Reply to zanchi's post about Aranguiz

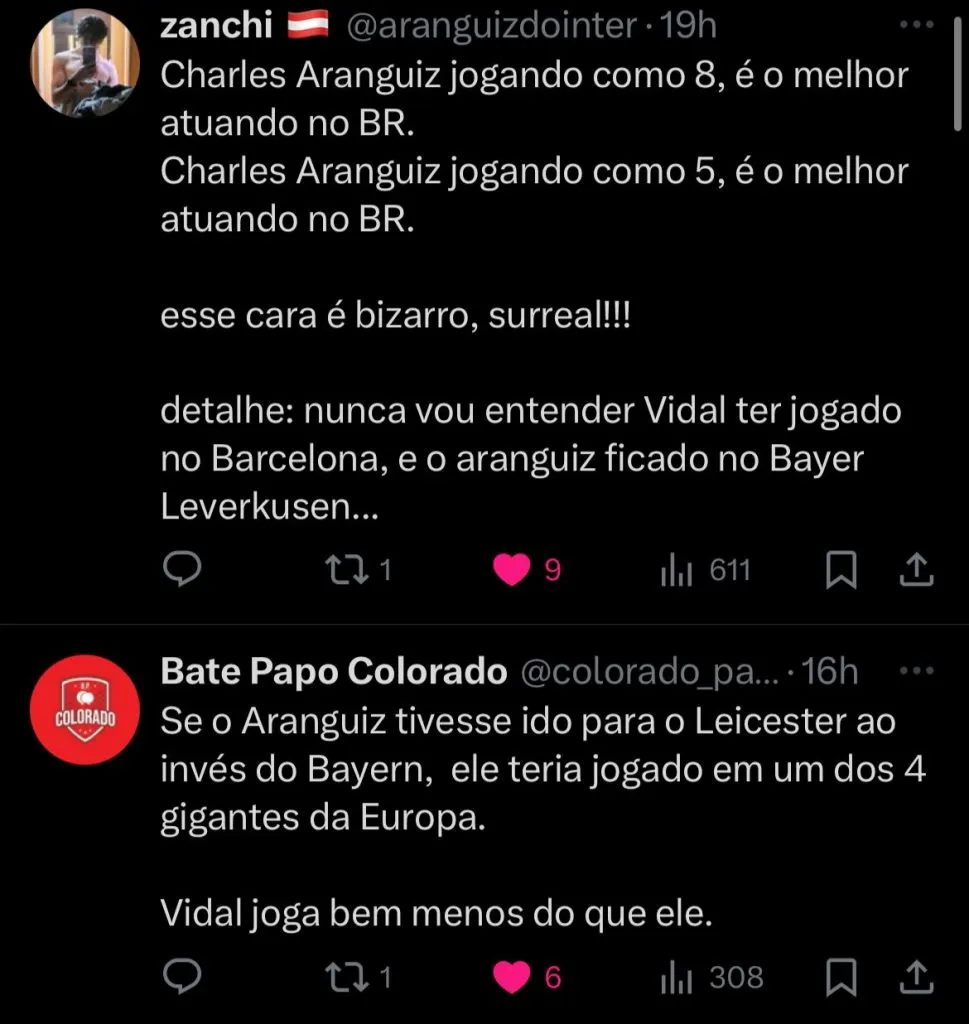[182, 570]
